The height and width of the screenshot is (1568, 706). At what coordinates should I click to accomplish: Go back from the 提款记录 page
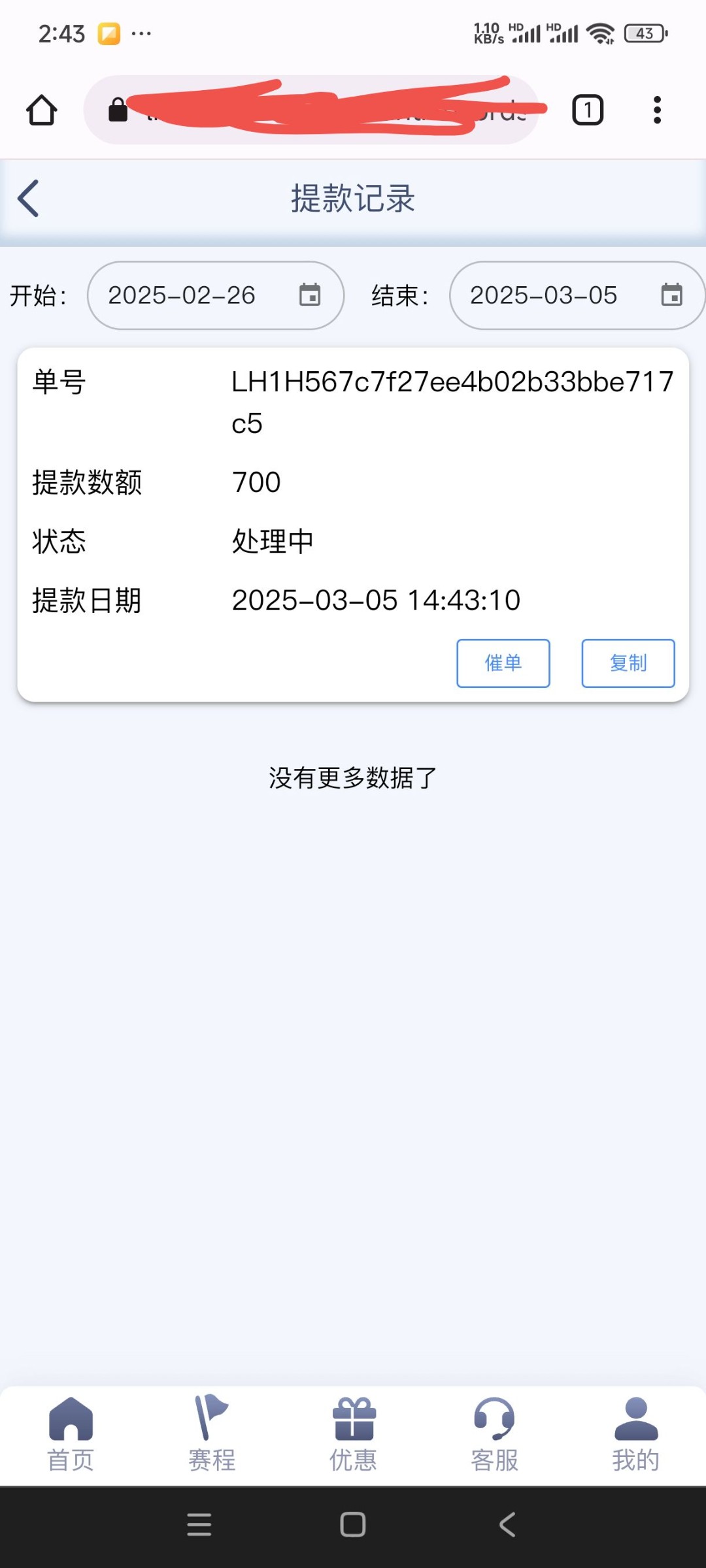click(x=28, y=199)
